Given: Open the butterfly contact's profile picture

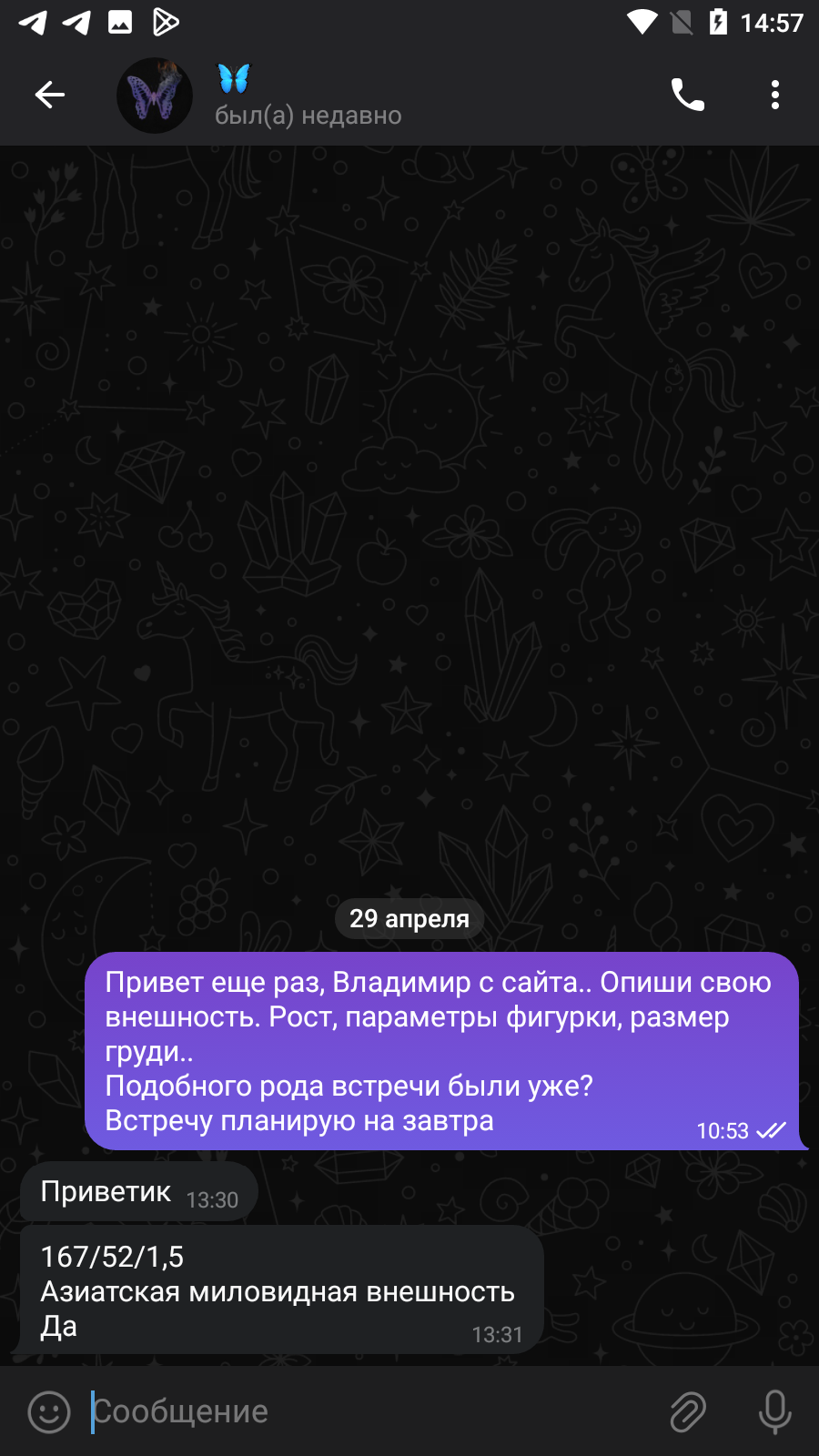Looking at the screenshot, I should click(155, 96).
